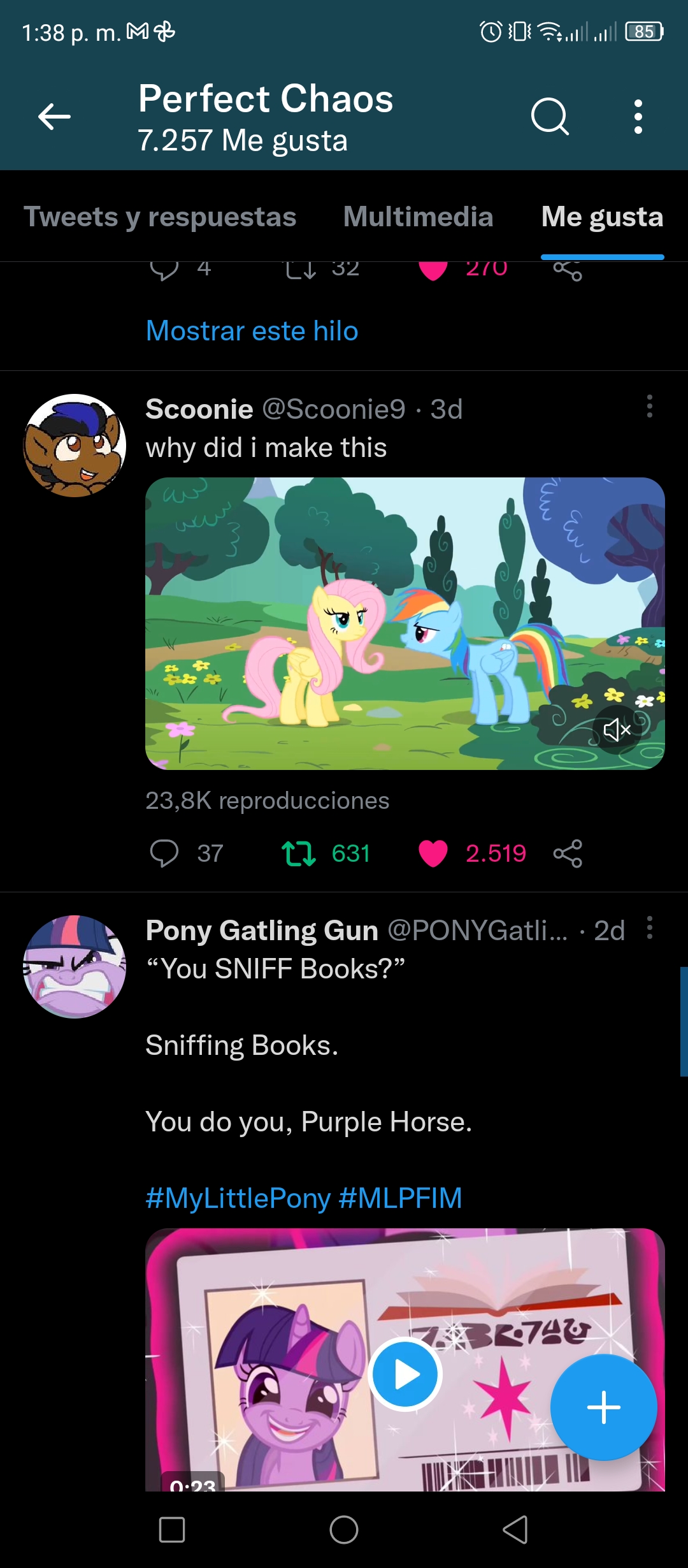Switch to the Multimedia tab
The height and width of the screenshot is (1568, 688).
[418, 217]
